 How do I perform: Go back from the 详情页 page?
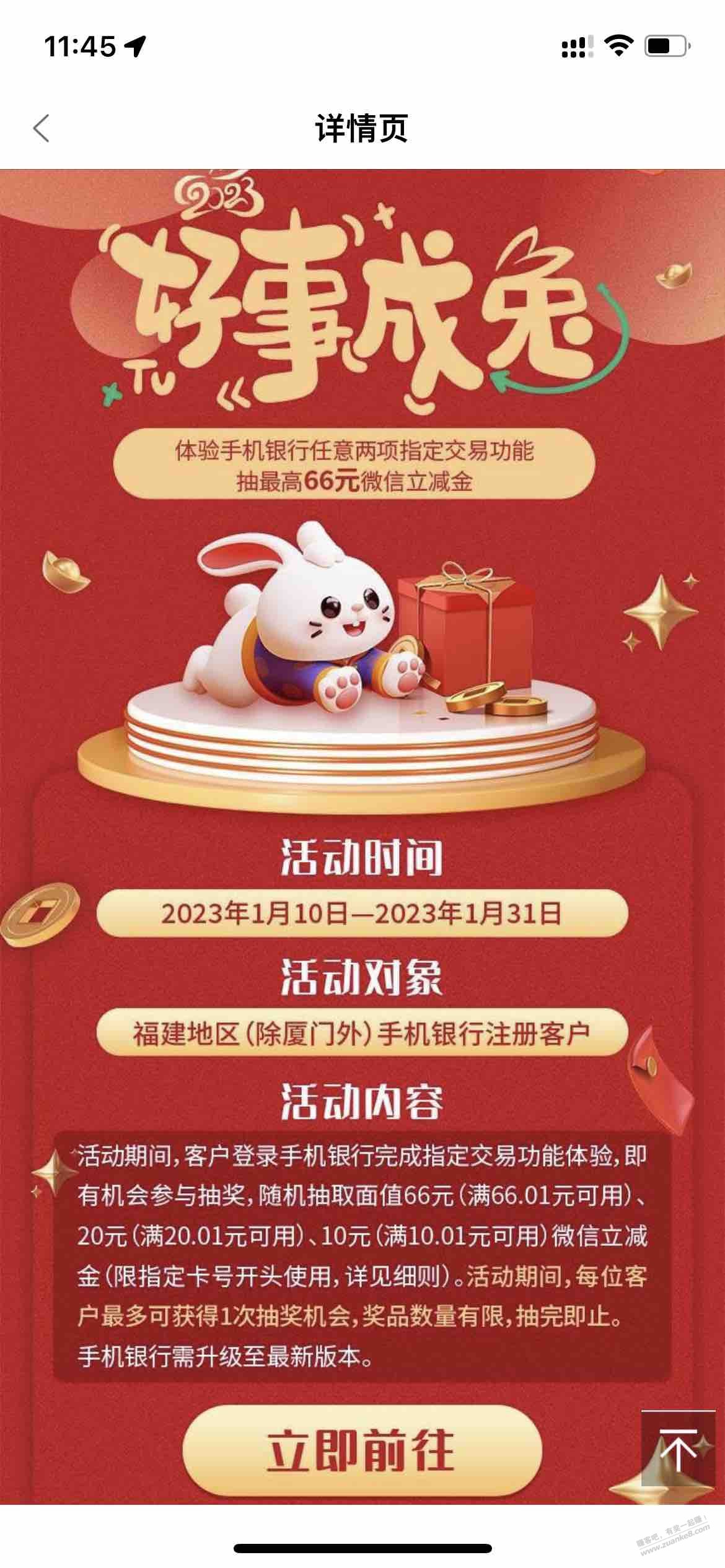42,129
